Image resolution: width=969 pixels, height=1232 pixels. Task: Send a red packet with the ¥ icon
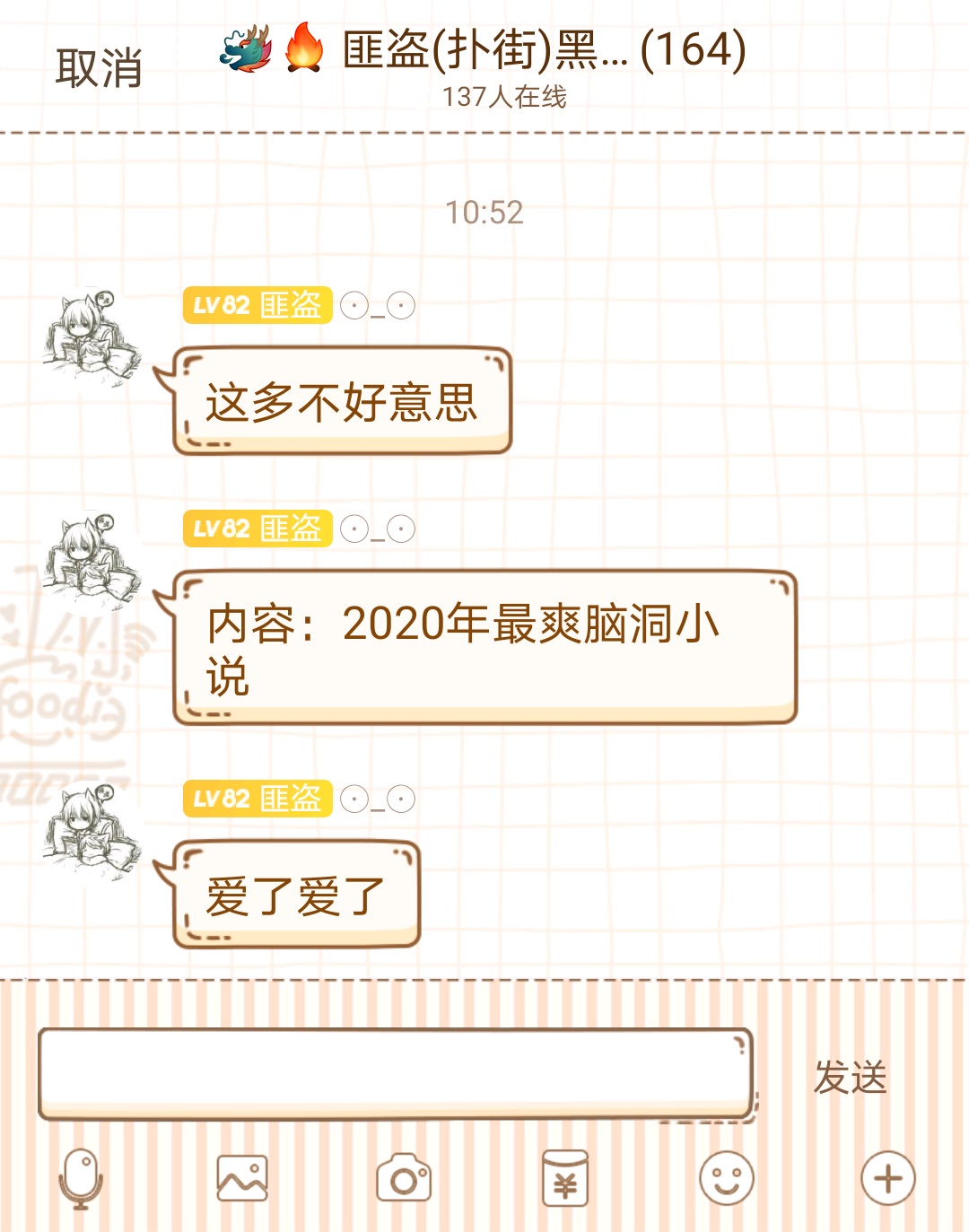tap(565, 1178)
